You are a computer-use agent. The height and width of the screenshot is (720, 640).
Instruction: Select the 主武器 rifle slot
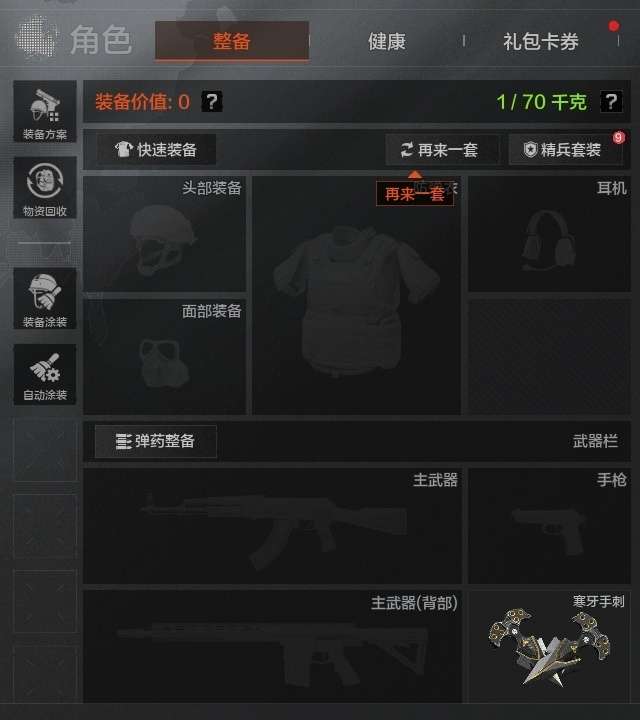click(x=272, y=526)
